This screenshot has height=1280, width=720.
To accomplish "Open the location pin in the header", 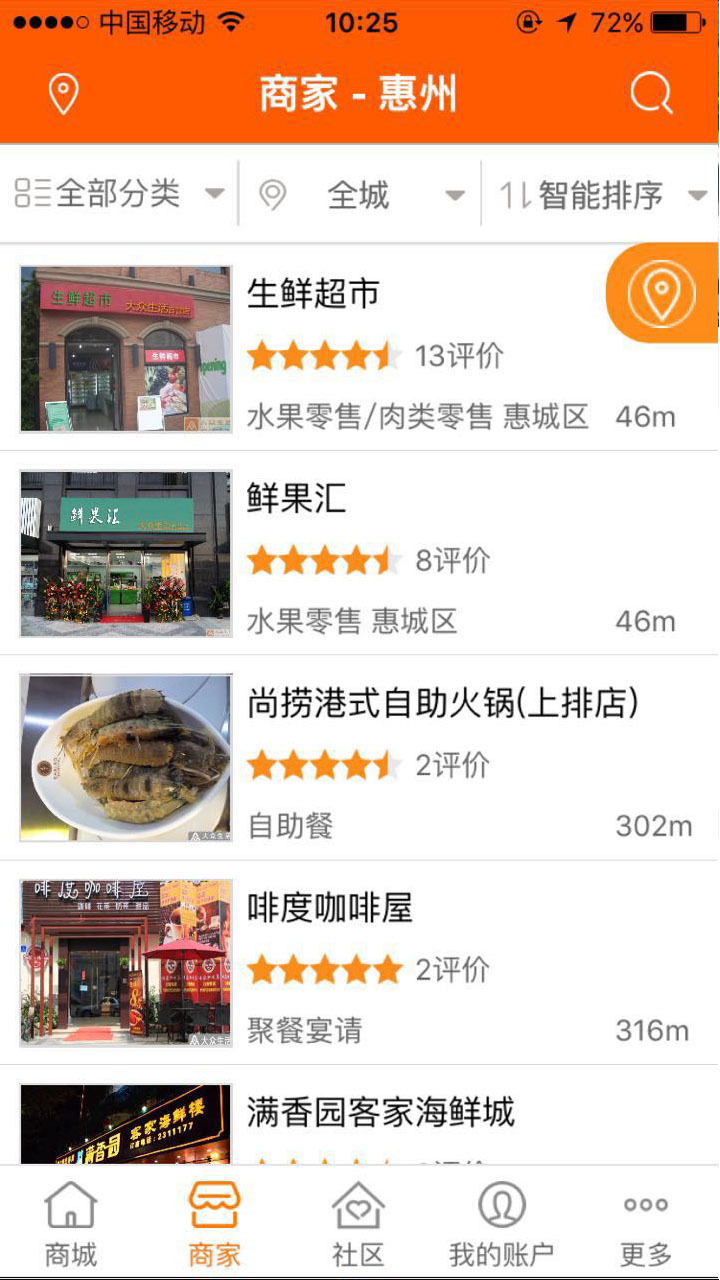I will point(64,94).
